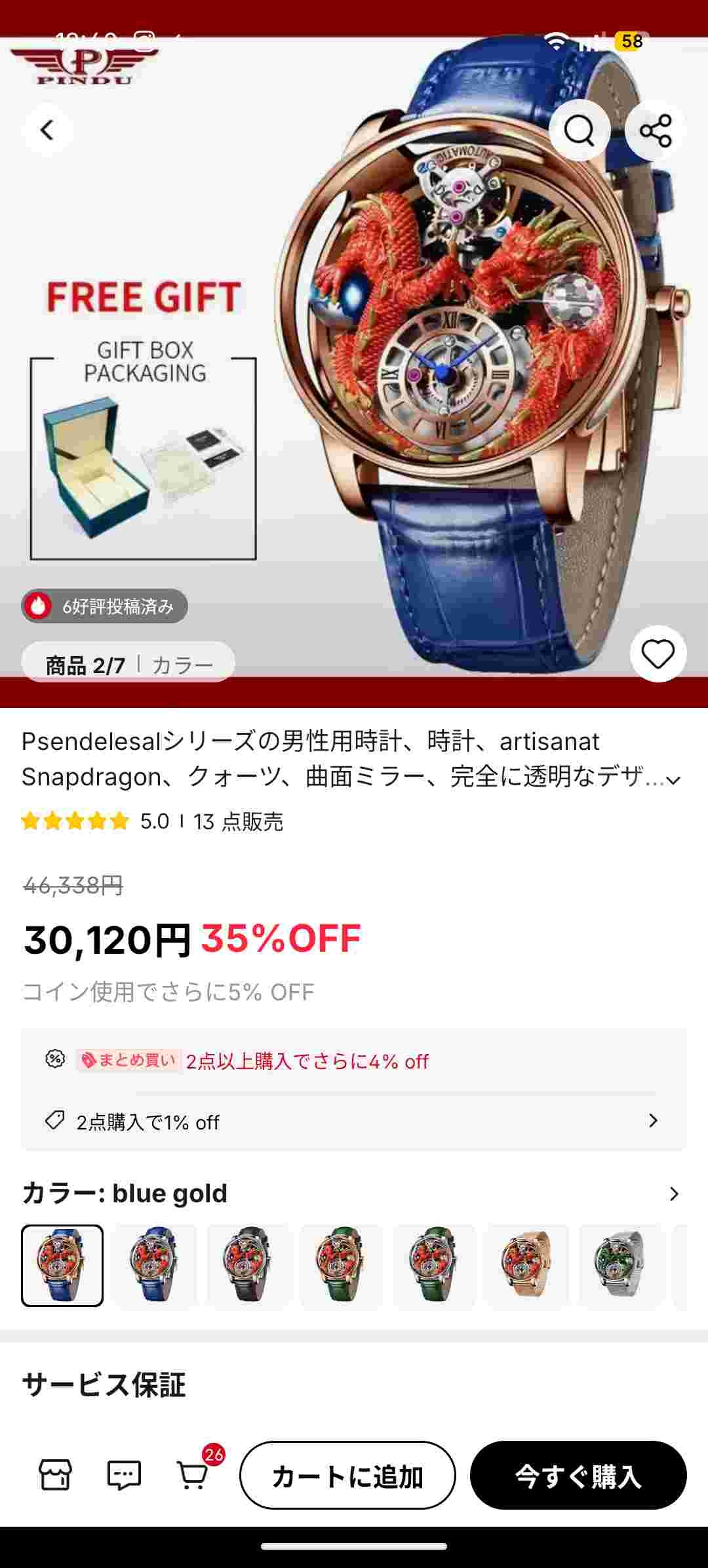
Task: Go back using the top arrow
Action: tap(47, 130)
